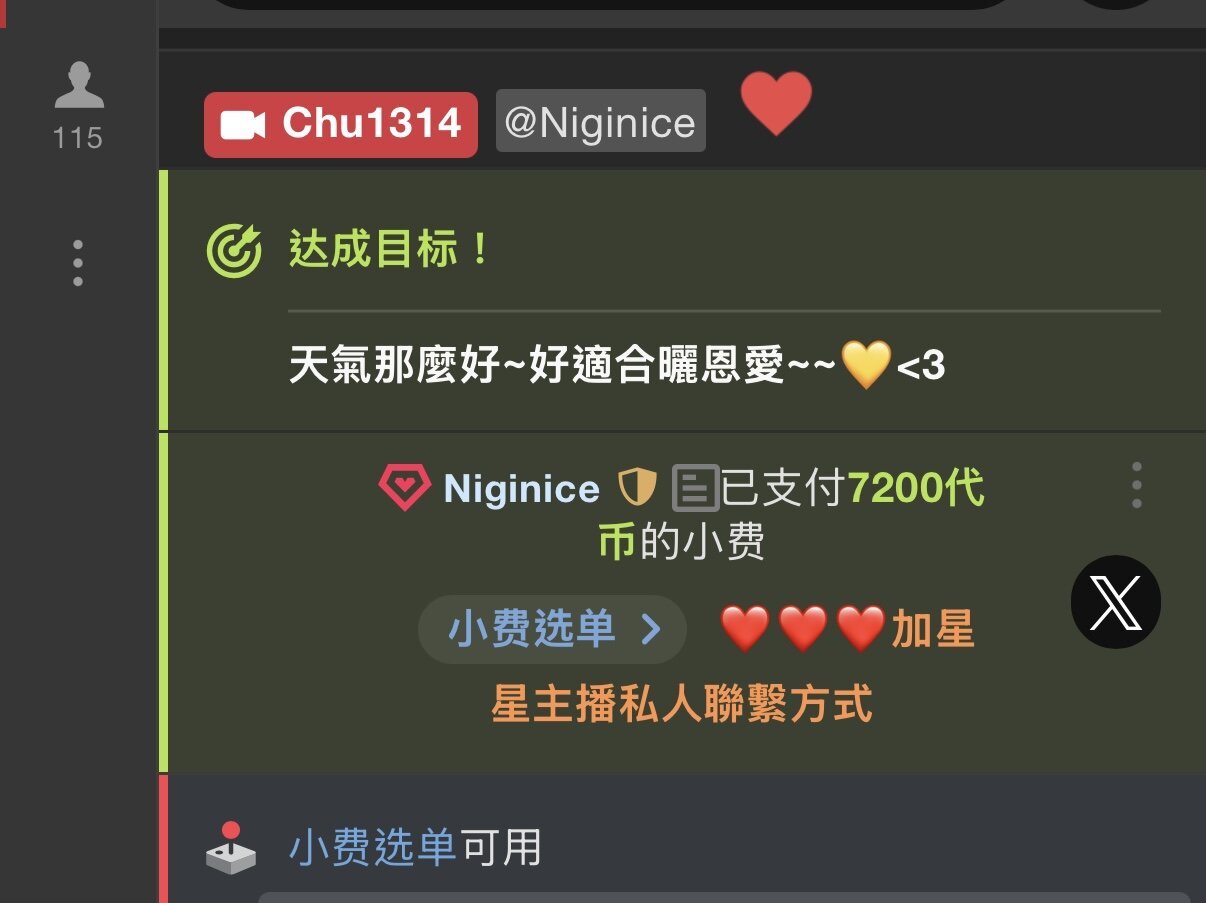
Task: Open the left sidebar overflow dots
Action: (x=78, y=264)
